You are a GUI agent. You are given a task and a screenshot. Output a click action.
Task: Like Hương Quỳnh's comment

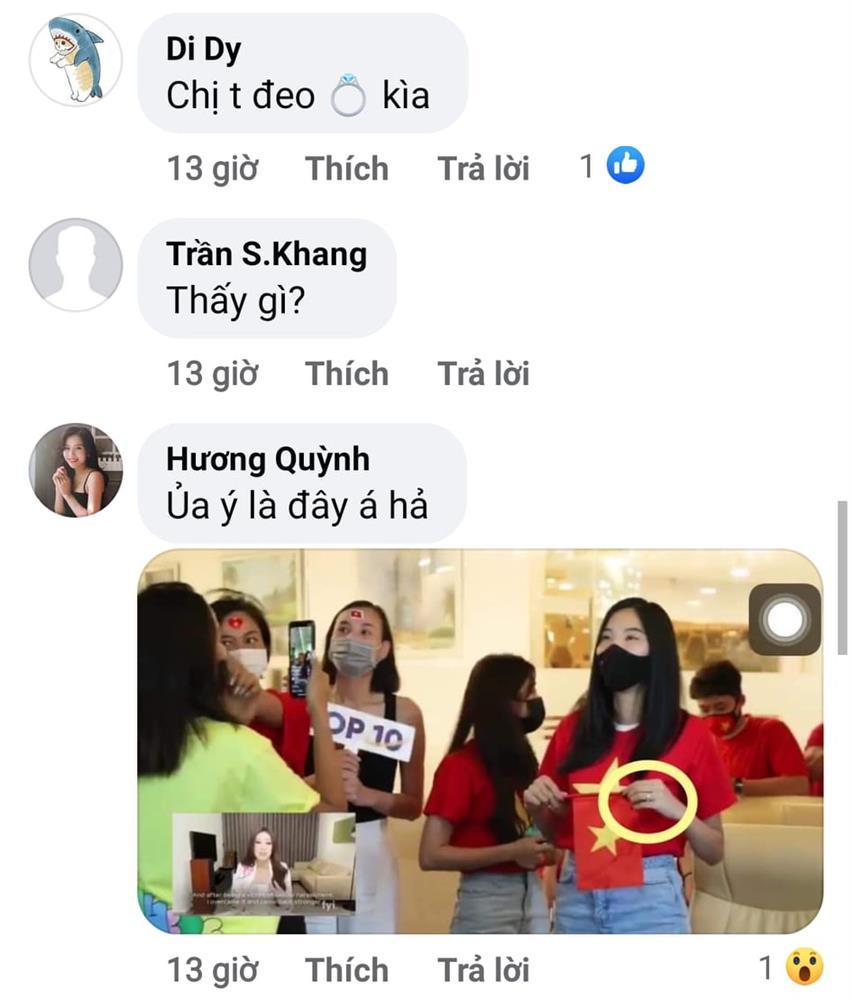point(346,969)
